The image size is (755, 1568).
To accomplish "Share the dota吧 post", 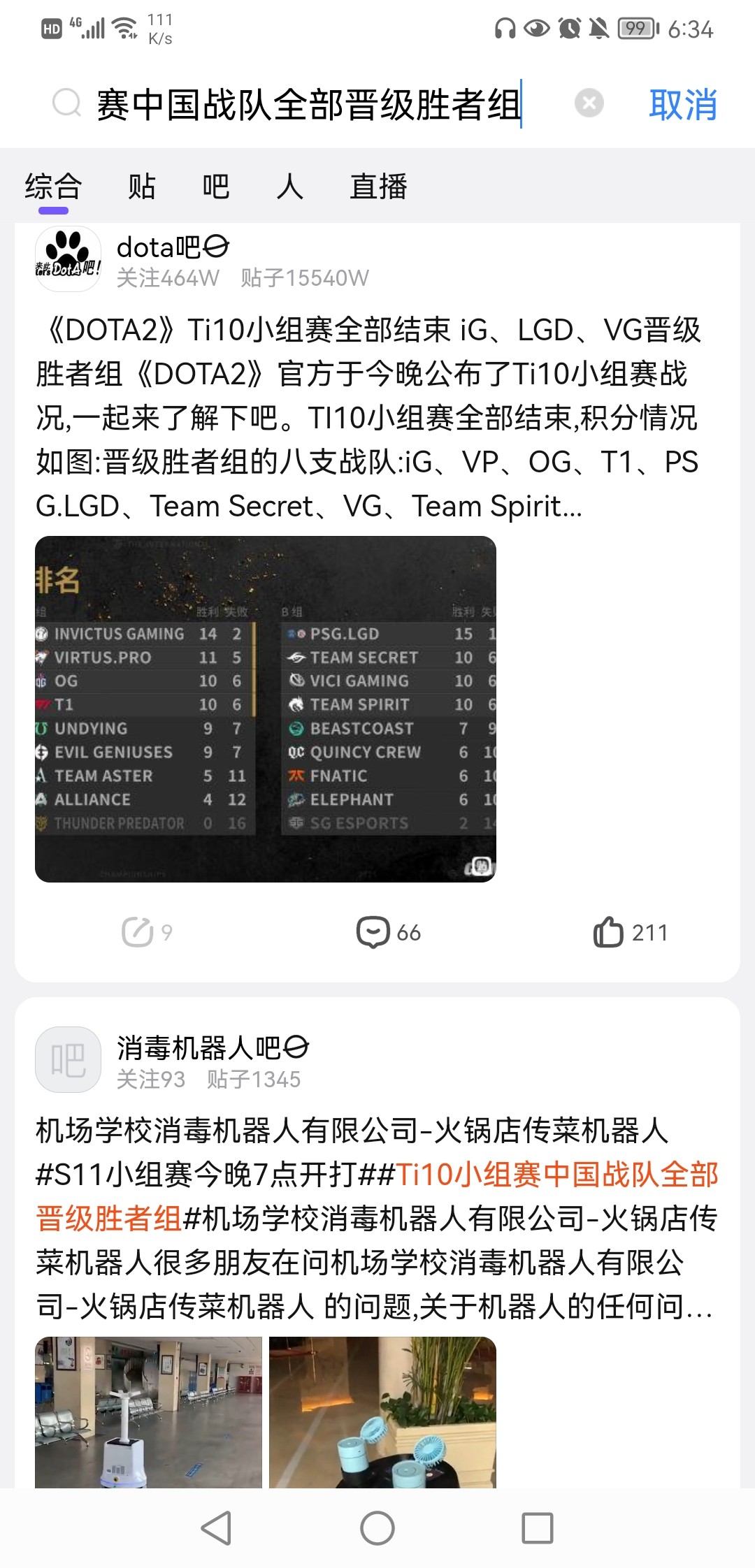I will tap(146, 932).
